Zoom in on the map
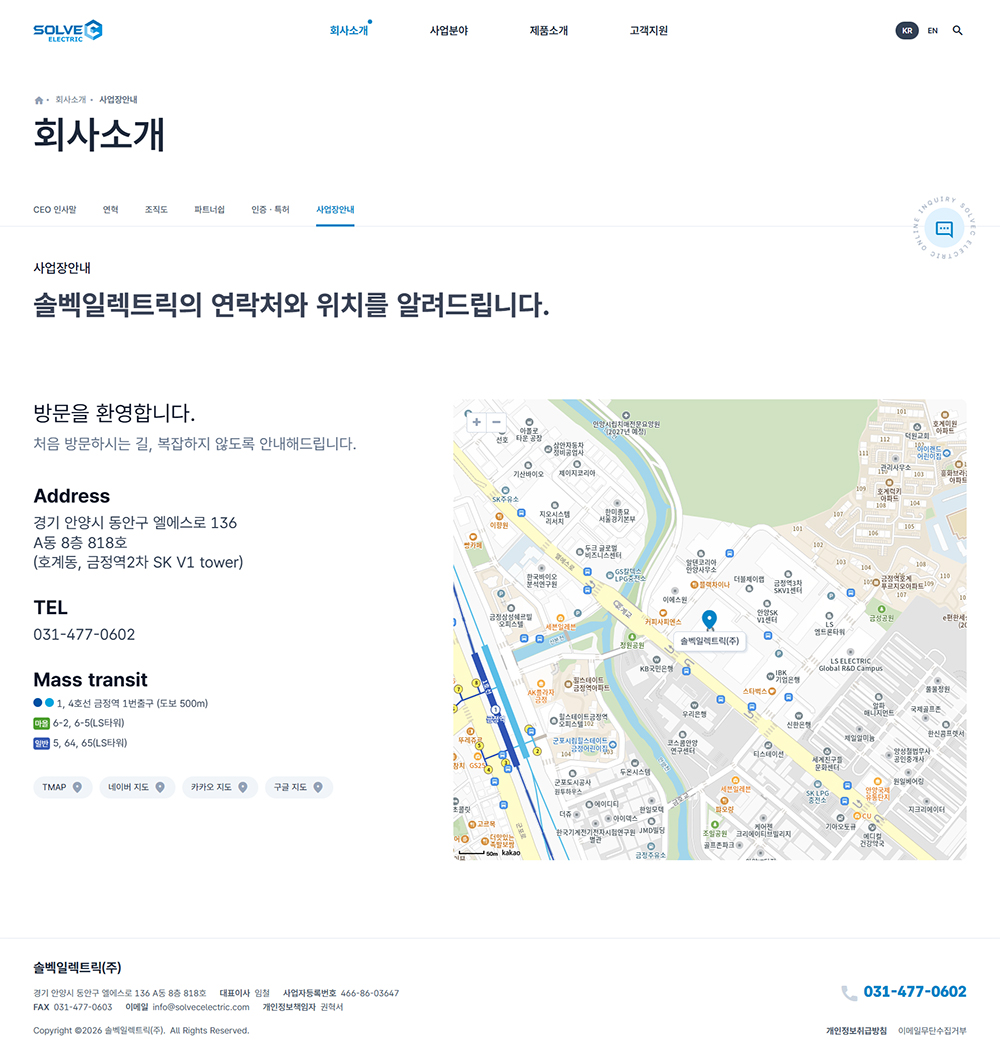This screenshot has height=1059, width=1000. tap(476, 422)
